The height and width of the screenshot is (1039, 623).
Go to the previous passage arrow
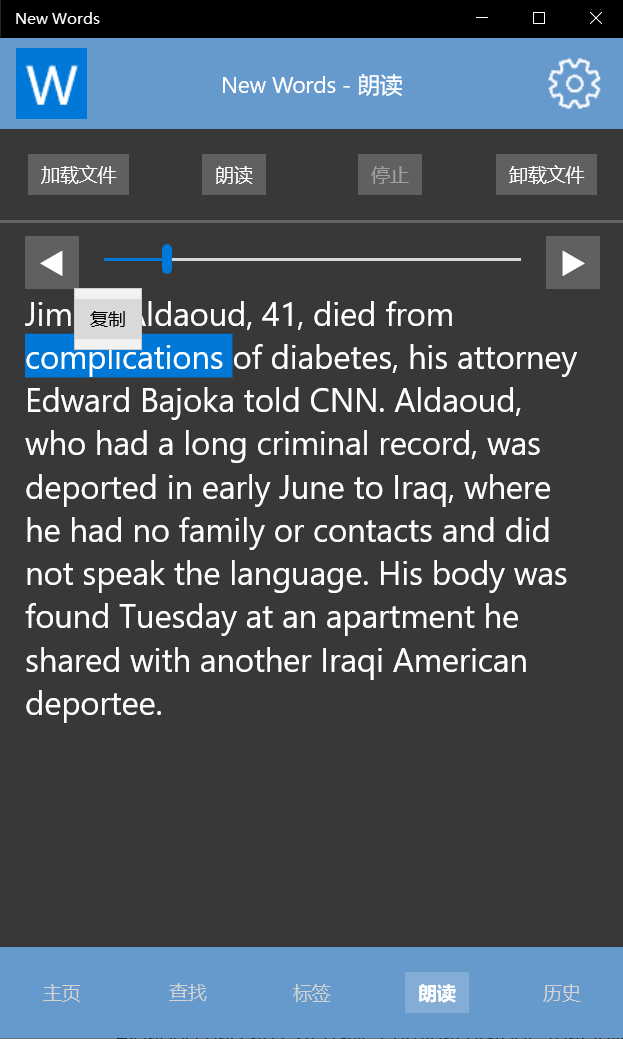[52, 263]
